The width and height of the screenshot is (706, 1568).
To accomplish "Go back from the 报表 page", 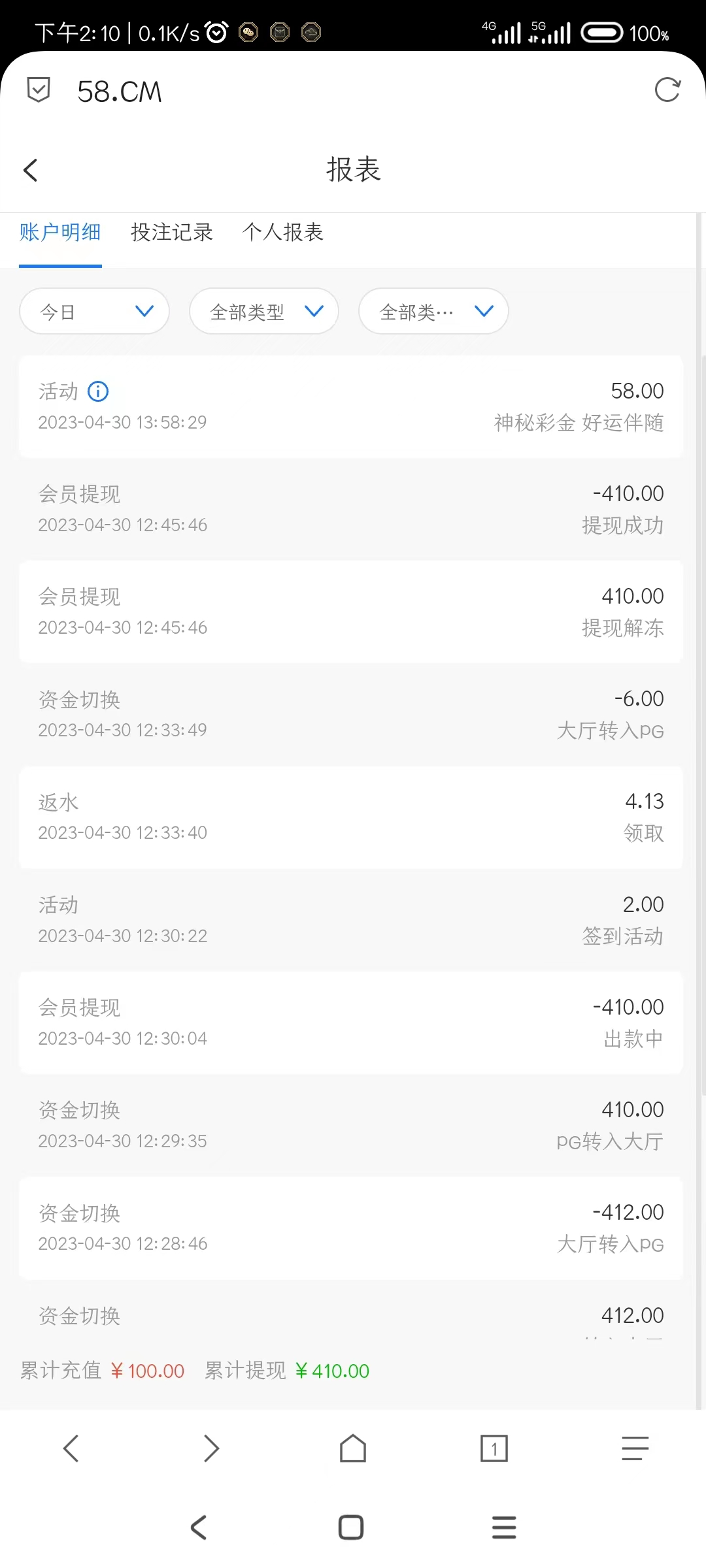I will 31,170.
